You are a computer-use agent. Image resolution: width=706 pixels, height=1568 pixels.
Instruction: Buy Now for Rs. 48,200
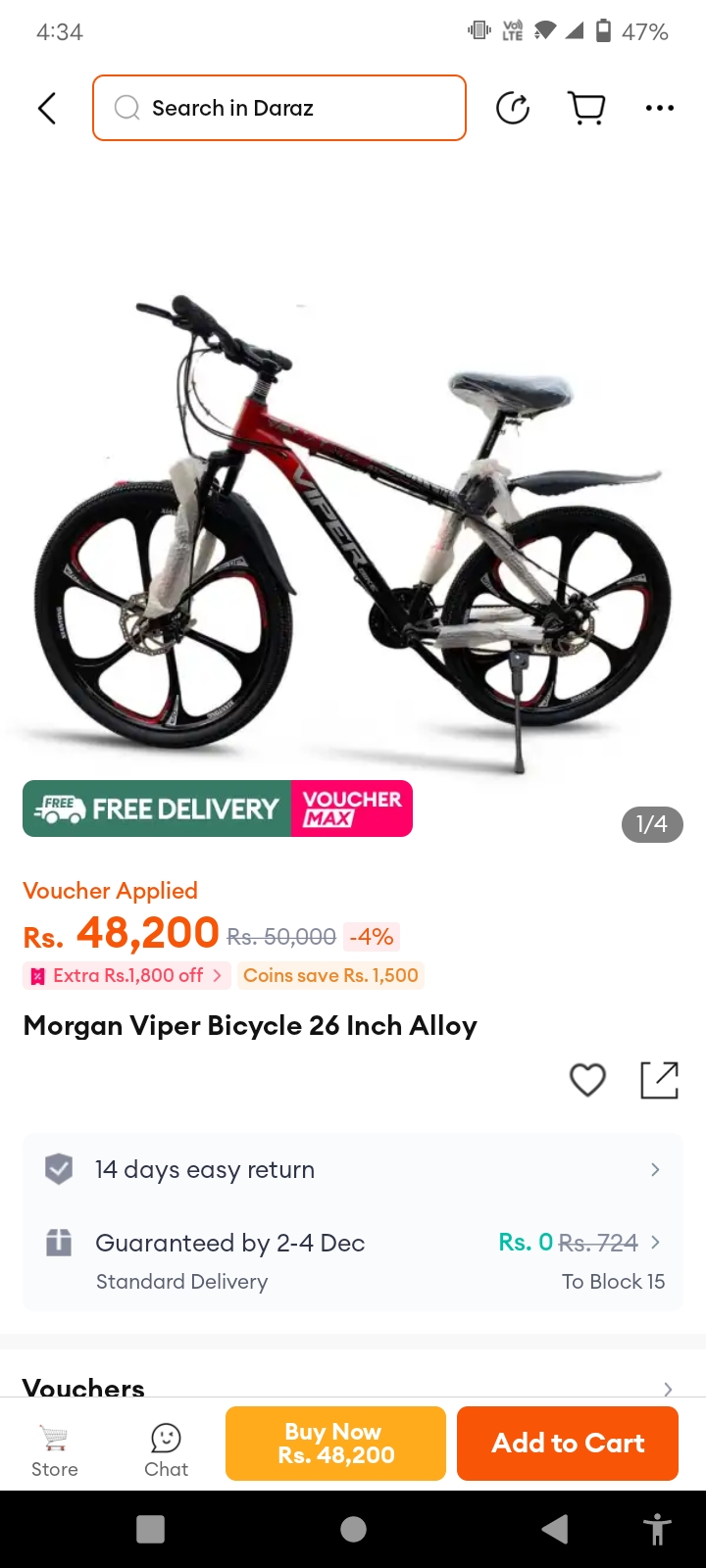[335, 1444]
